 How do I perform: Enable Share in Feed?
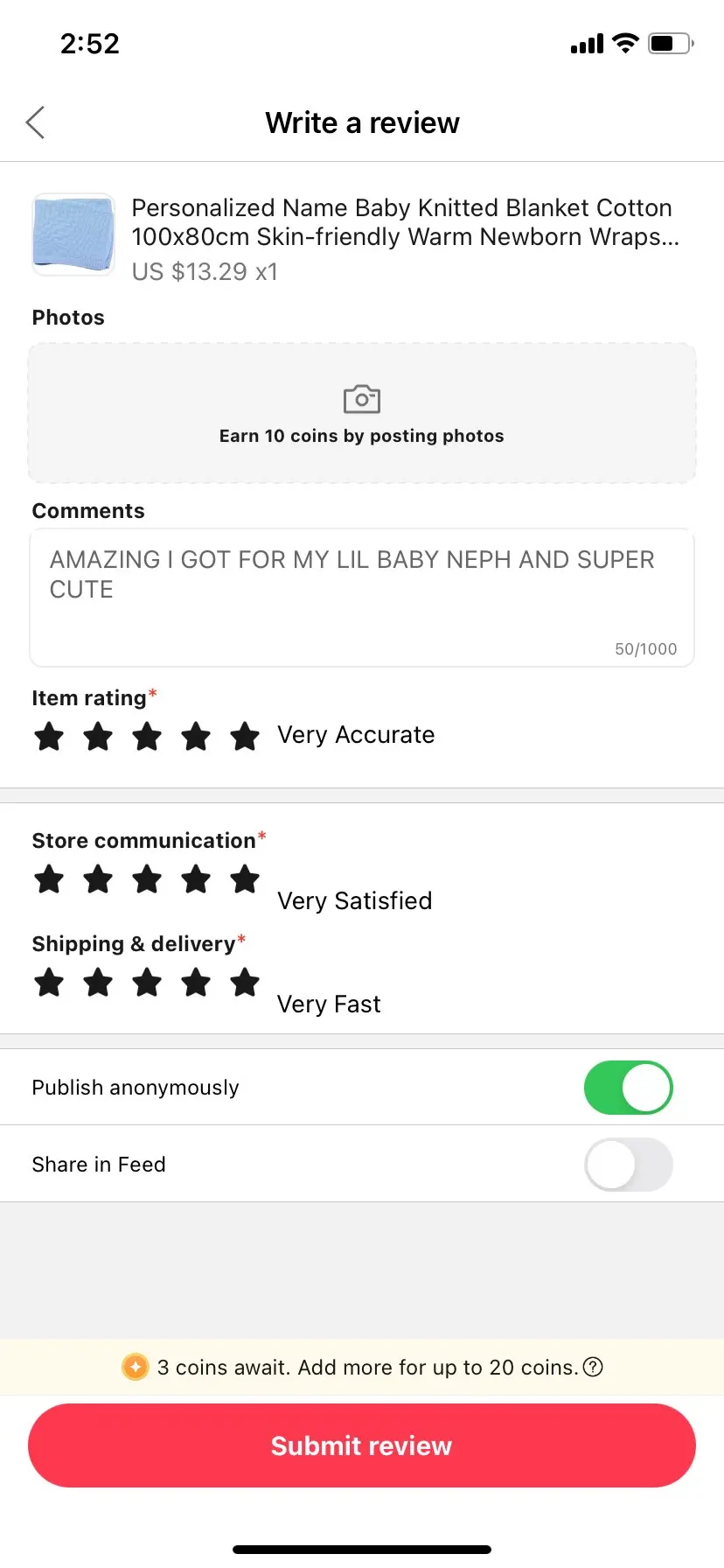628,1165
